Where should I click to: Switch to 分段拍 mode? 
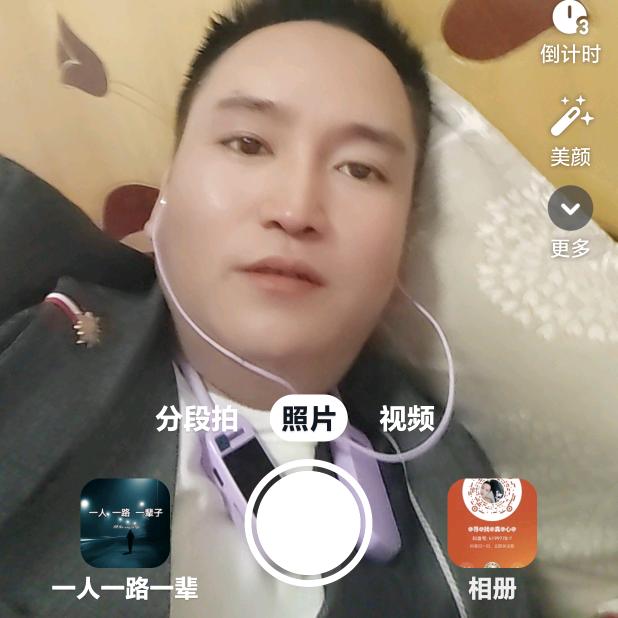tap(197, 419)
